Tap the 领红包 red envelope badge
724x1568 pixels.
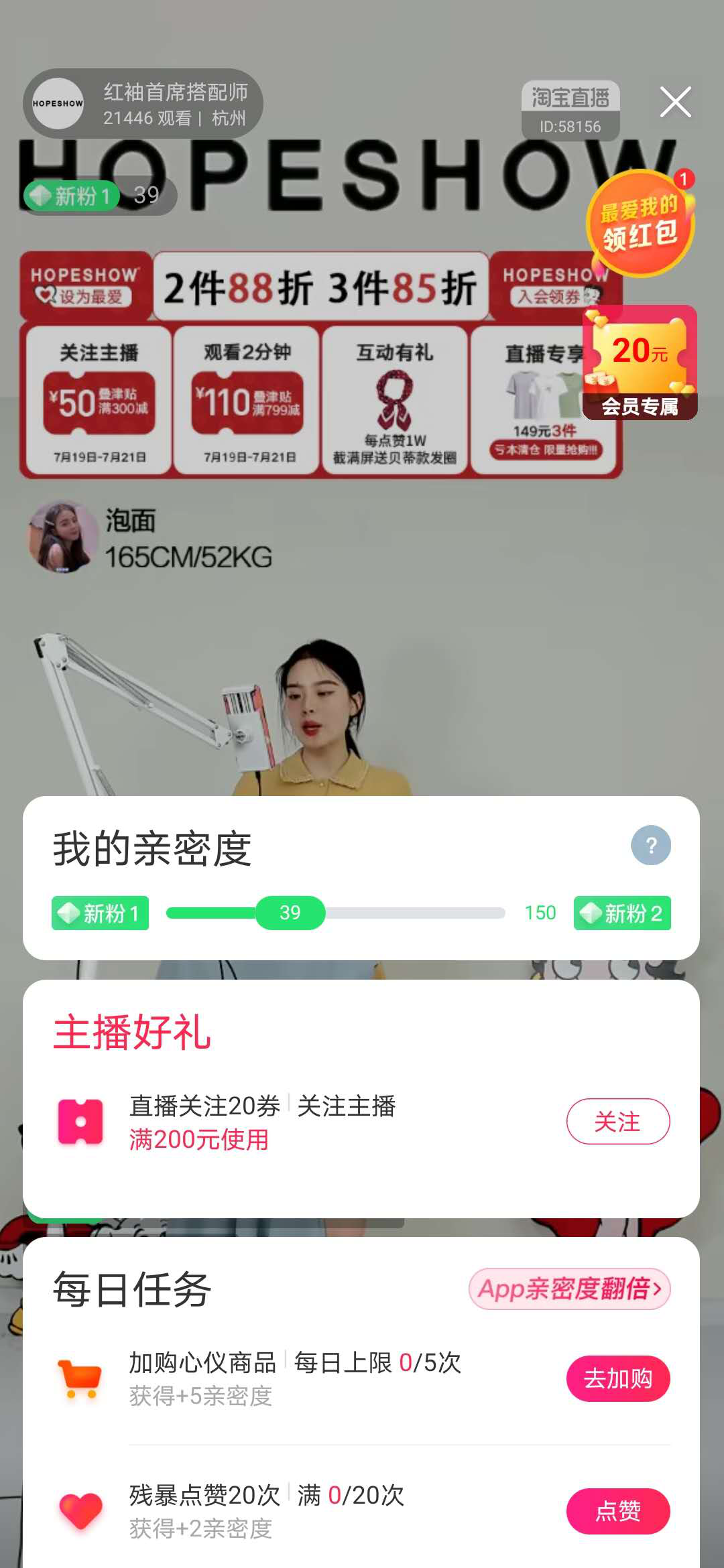[x=640, y=224]
